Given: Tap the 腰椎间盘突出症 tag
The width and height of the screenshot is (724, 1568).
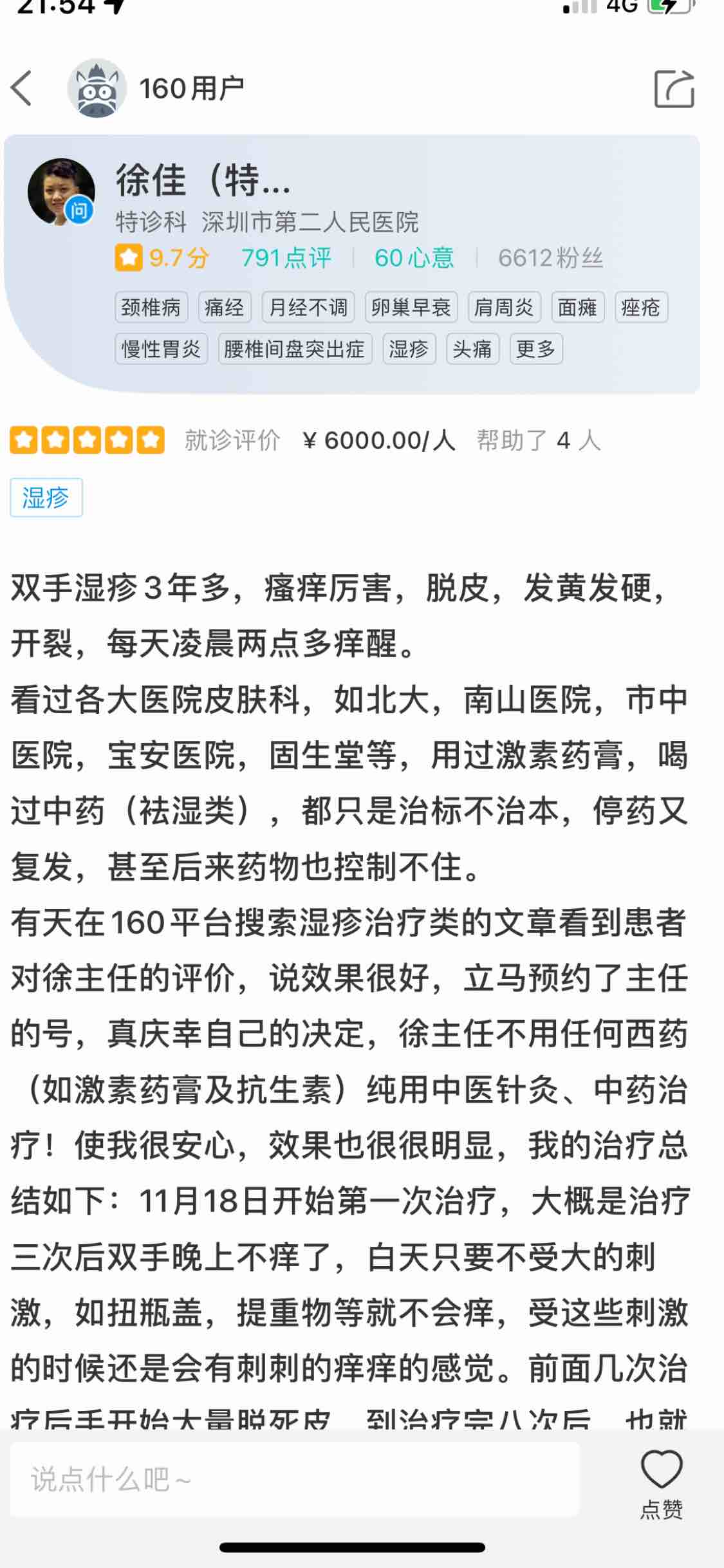Looking at the screenshot, I should [x=295, y=349].
